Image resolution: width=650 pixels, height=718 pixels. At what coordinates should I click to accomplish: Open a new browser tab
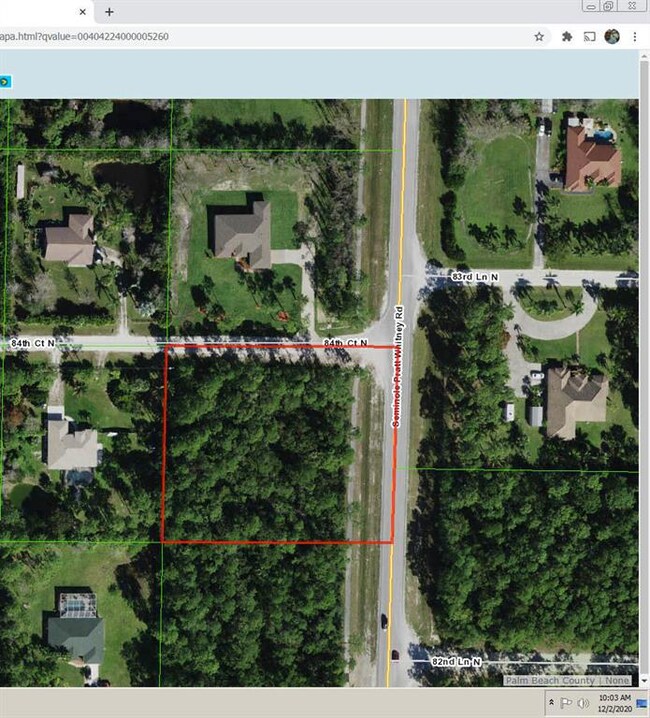click(x=109, y=12)
